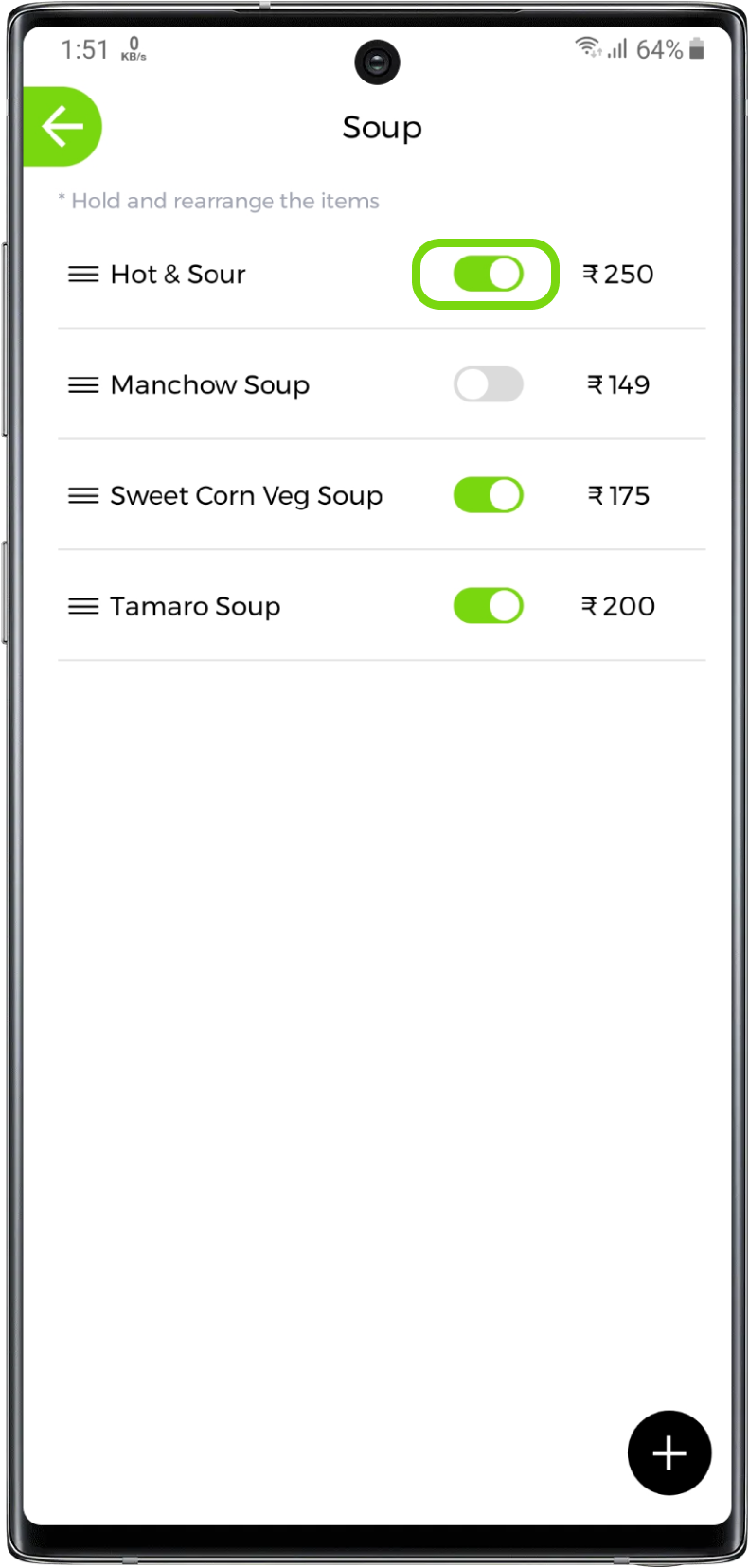Open the Tamaro Soup item
Image resolution: width=749 pixels, height=1568 pixels.
coord(195,606)
